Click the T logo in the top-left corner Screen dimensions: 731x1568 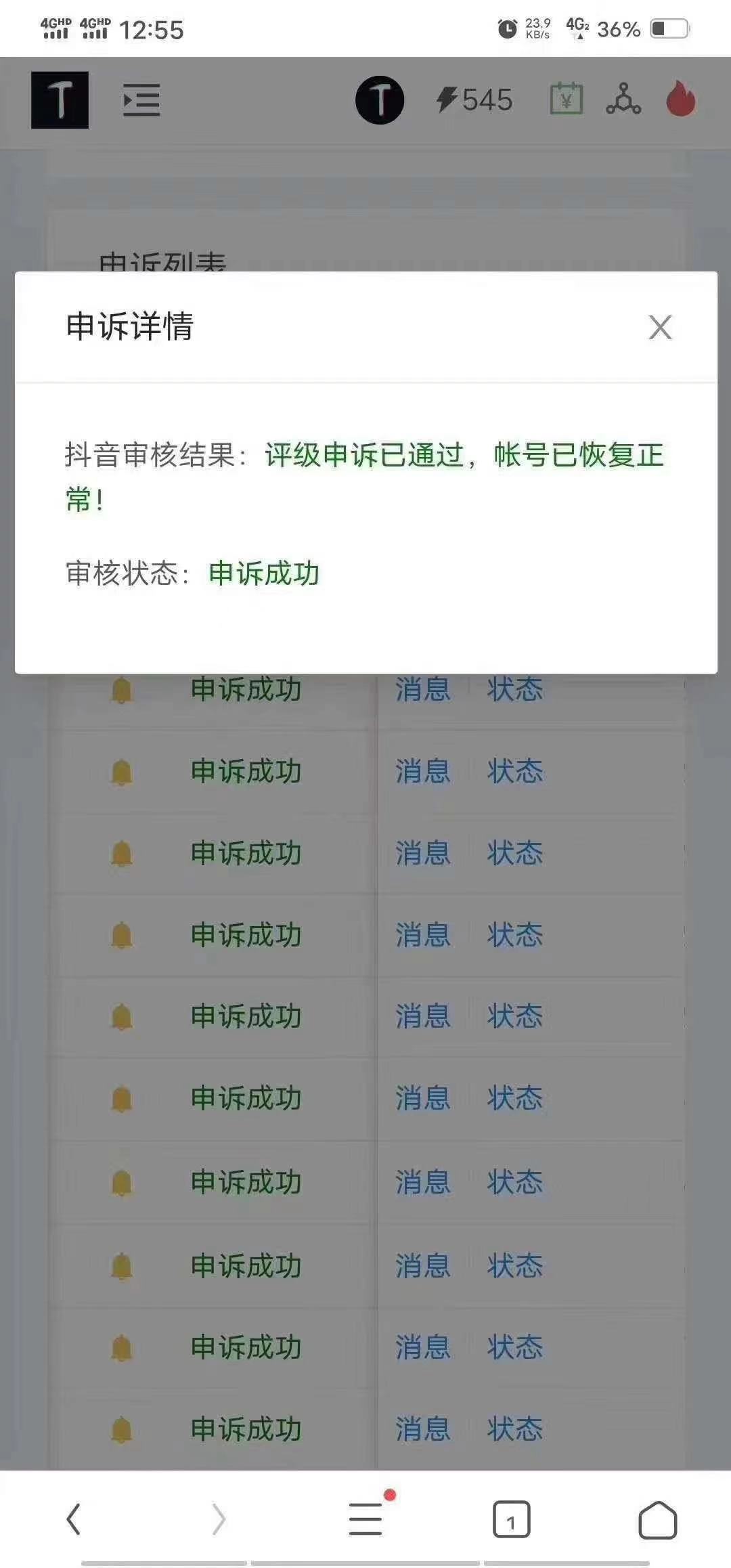[x=60, y=100]
